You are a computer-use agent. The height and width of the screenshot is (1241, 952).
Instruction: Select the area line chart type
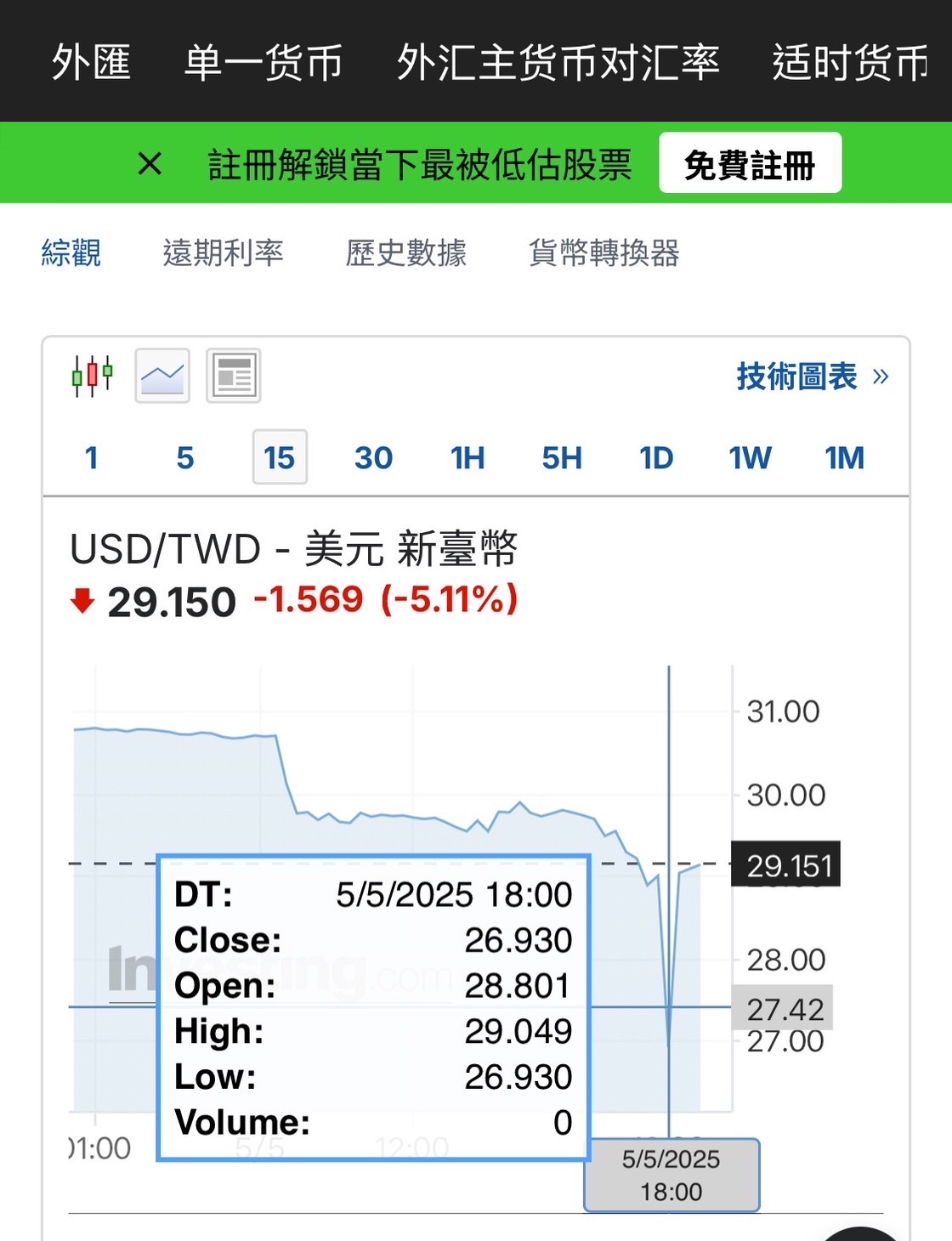pyautogui.click(x=162, y=376)
